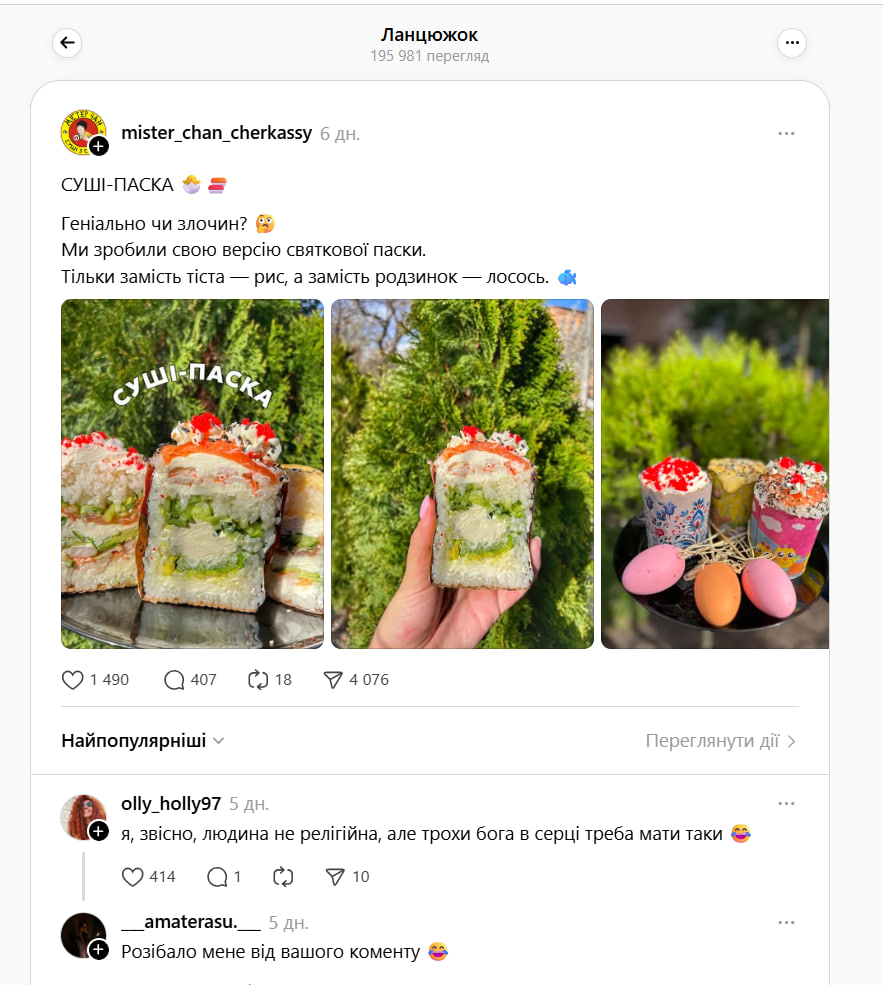The width and height of the screenshot is (883, 985).
Task: Repost the СУШІ-ПАСКА post
Action: tap(259, 680)
